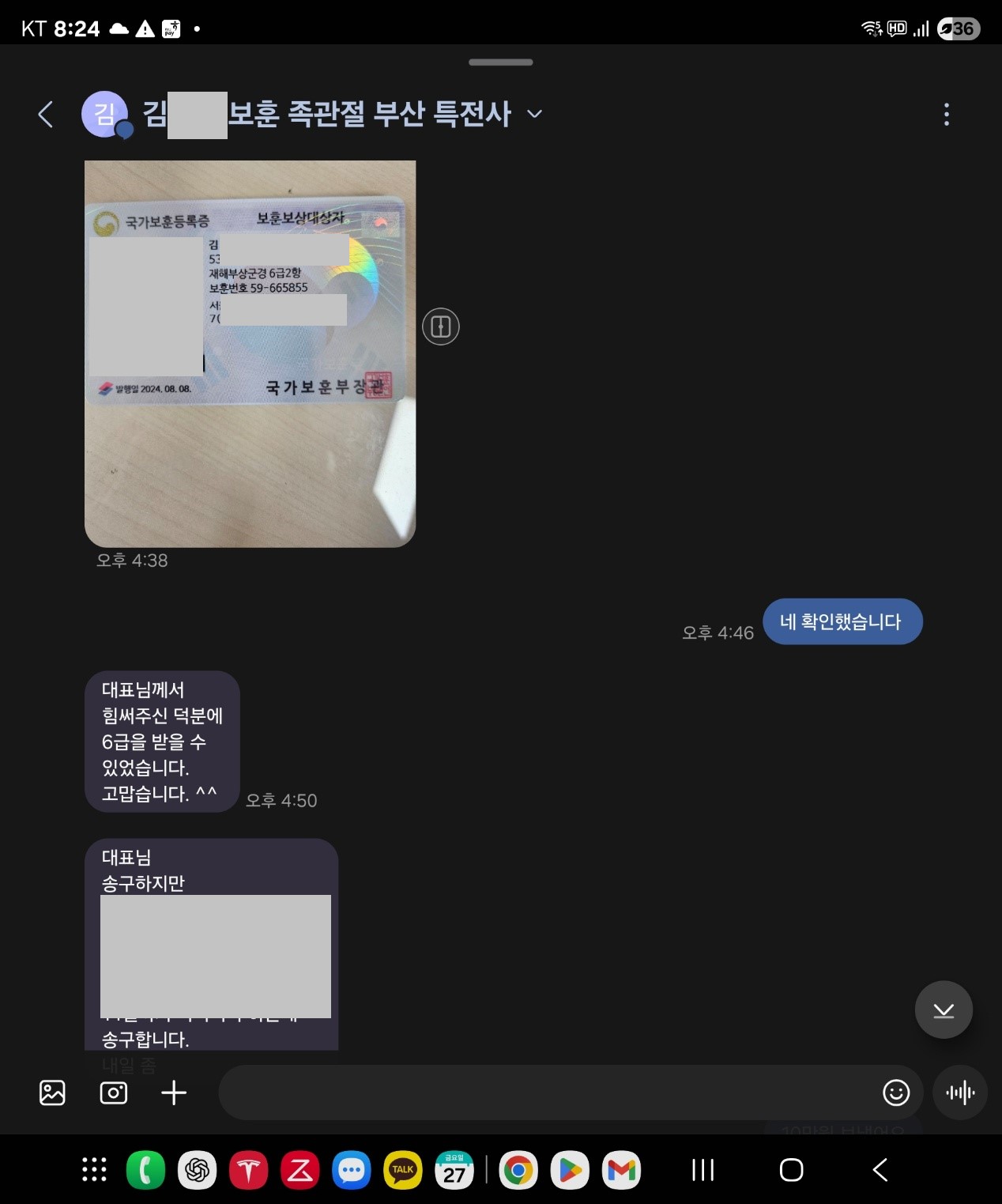Screen dimensions: 1002x1204
Task: Open the camera to attach a photo
Action: (x=114, y=1093)
